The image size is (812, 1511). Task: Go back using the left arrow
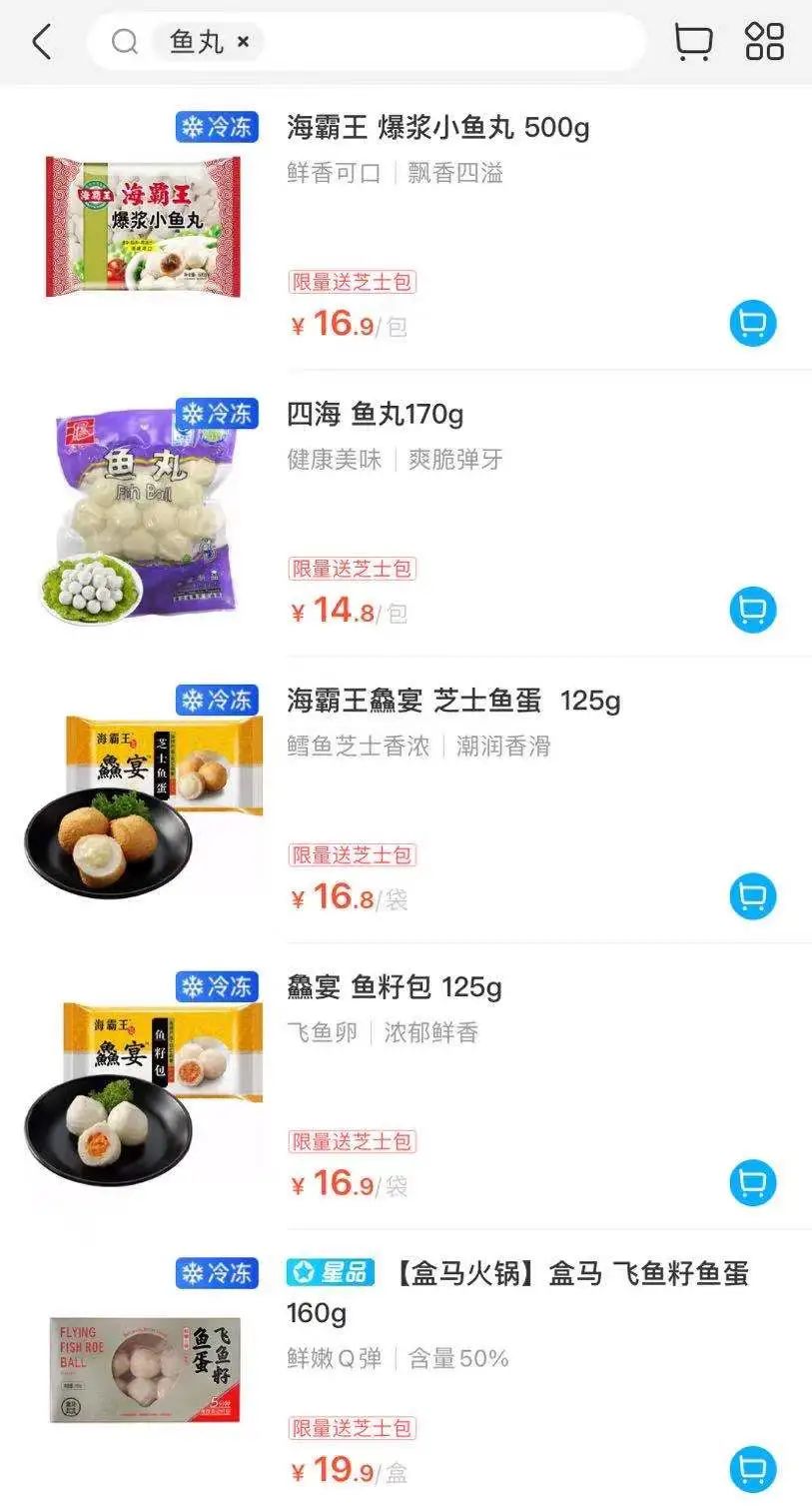click(40, 41)
